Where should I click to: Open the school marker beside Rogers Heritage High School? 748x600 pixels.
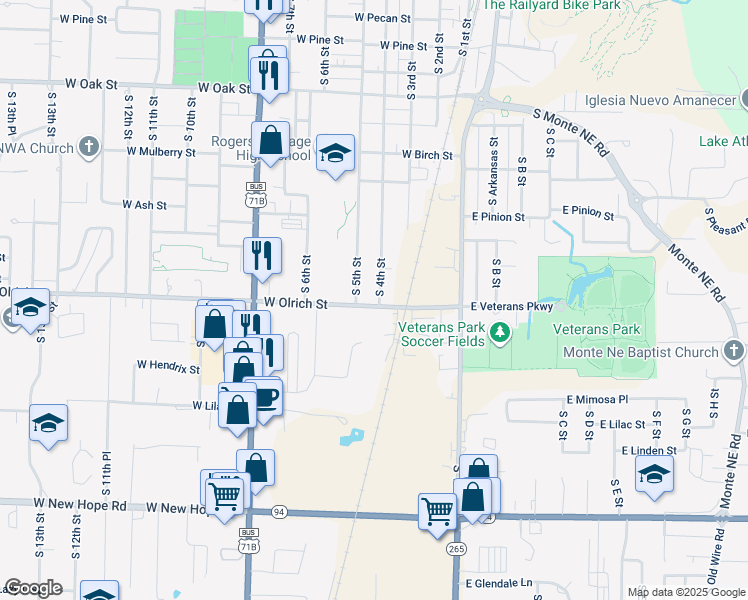click(335, 154)
